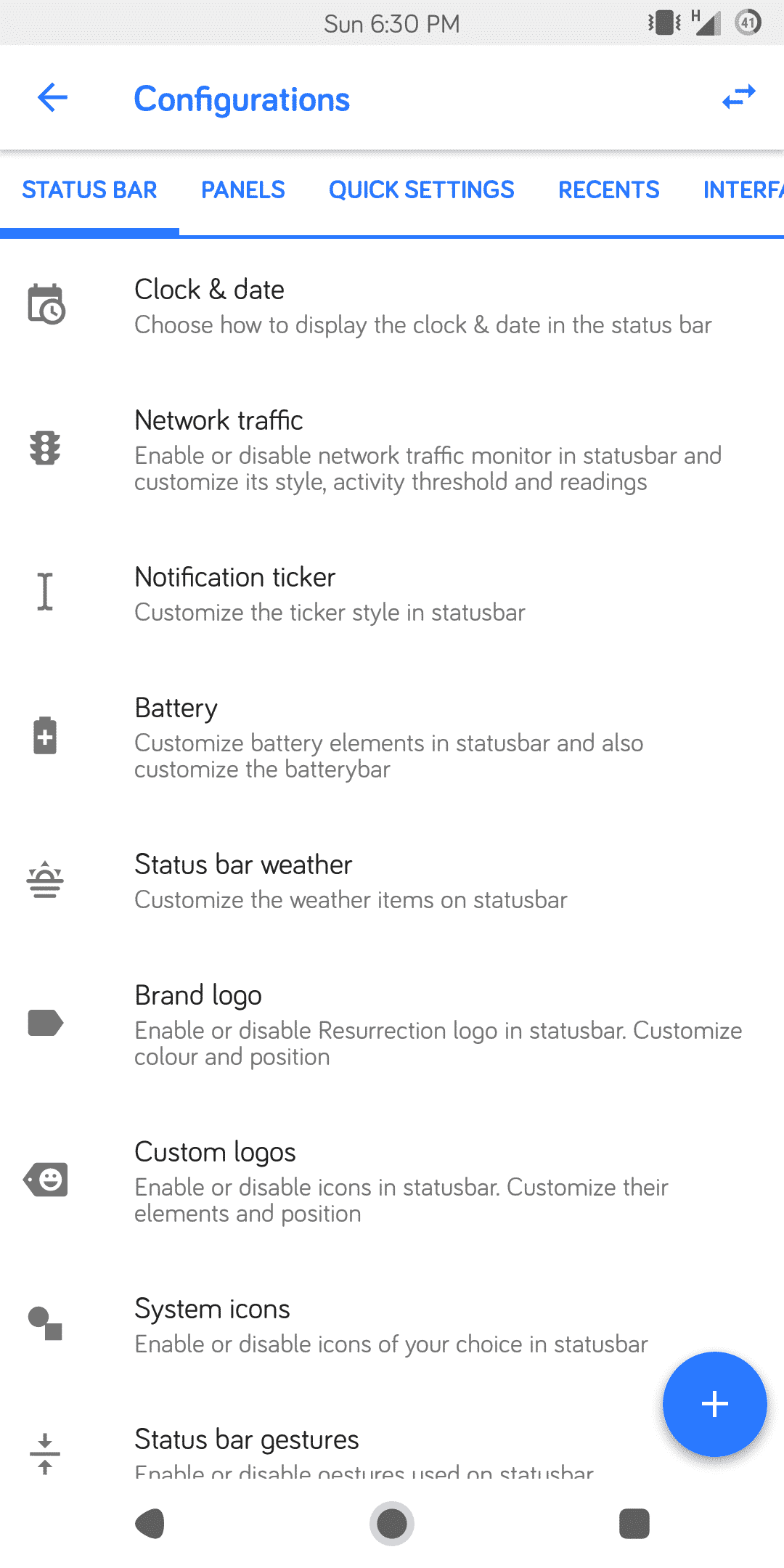Open recent apps via square button
This screenshot has height=1568, width=784.
634,1524
